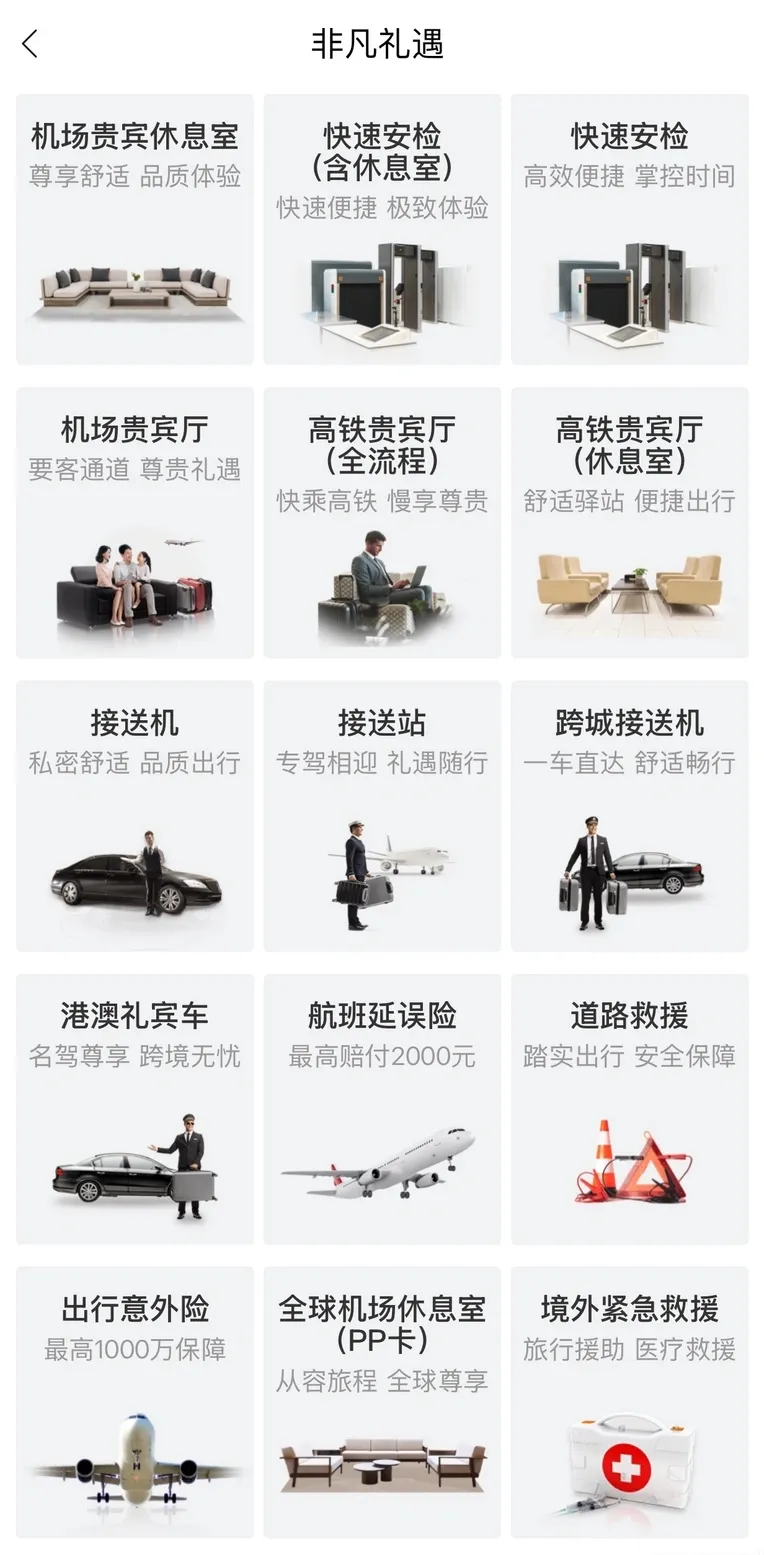Open the 跨城接送机 card
This screenshot has width=764, height=1555.
click(x=629, y=815)
